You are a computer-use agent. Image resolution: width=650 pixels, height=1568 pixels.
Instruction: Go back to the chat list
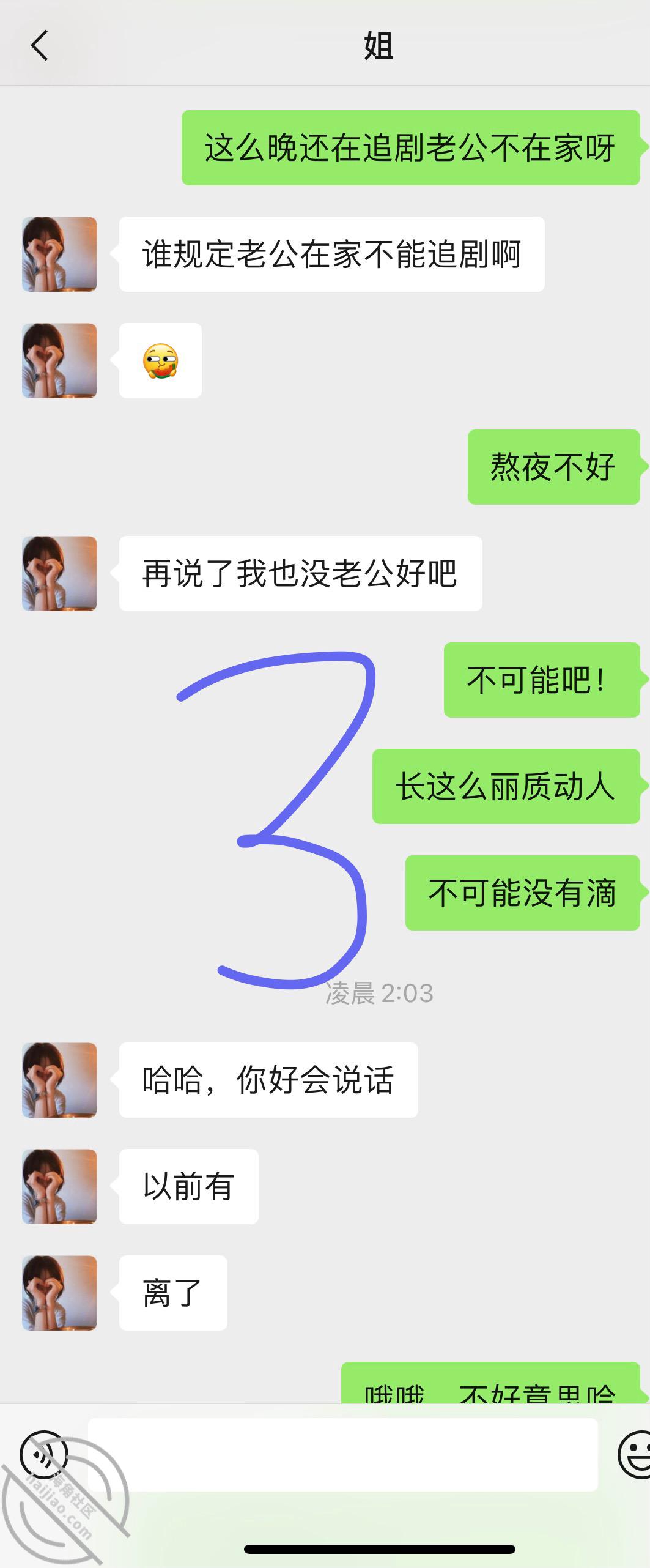pyautogui.click(x=39, y=46)
